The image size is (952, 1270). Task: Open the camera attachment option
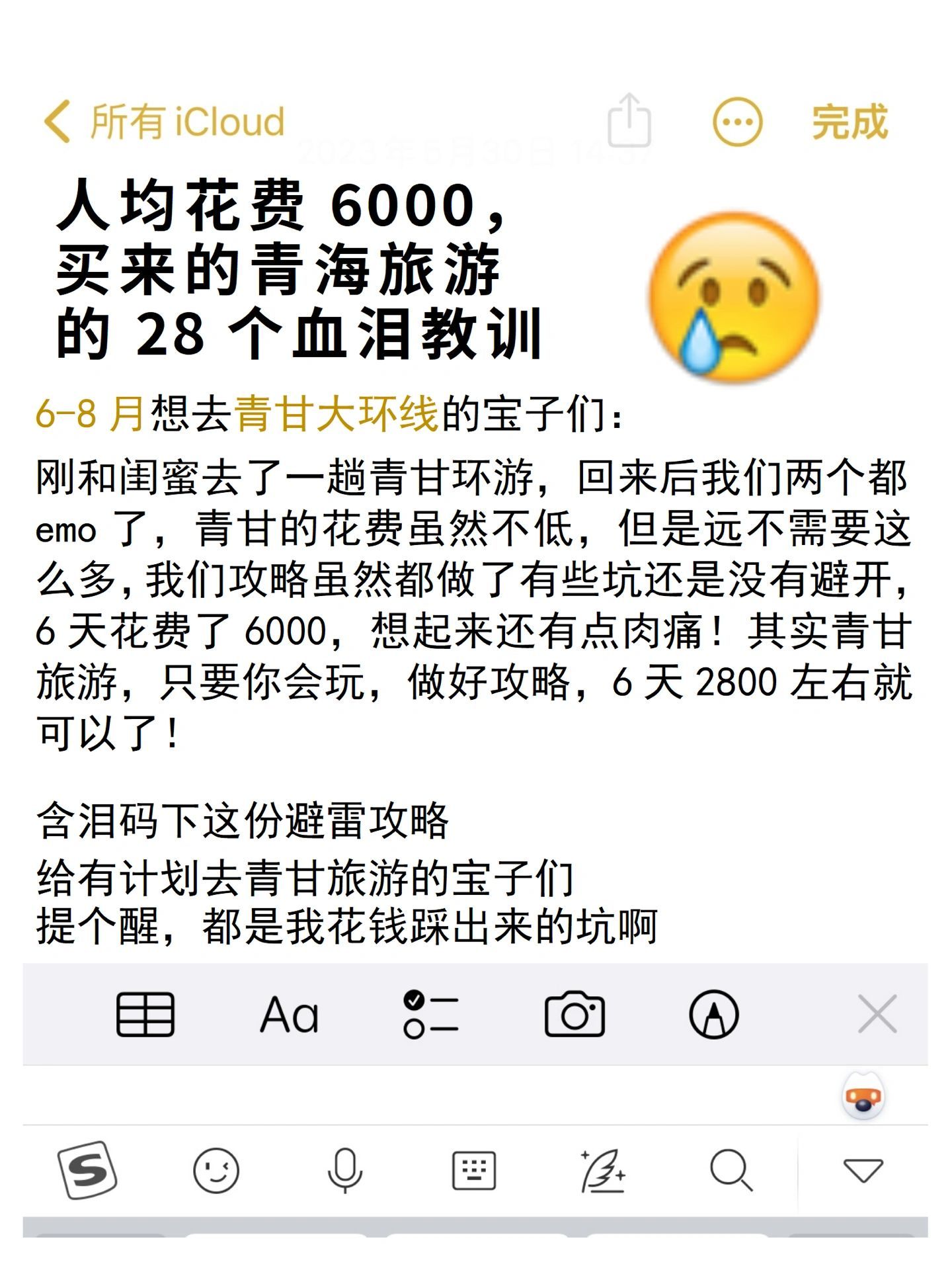point(575,1014)
